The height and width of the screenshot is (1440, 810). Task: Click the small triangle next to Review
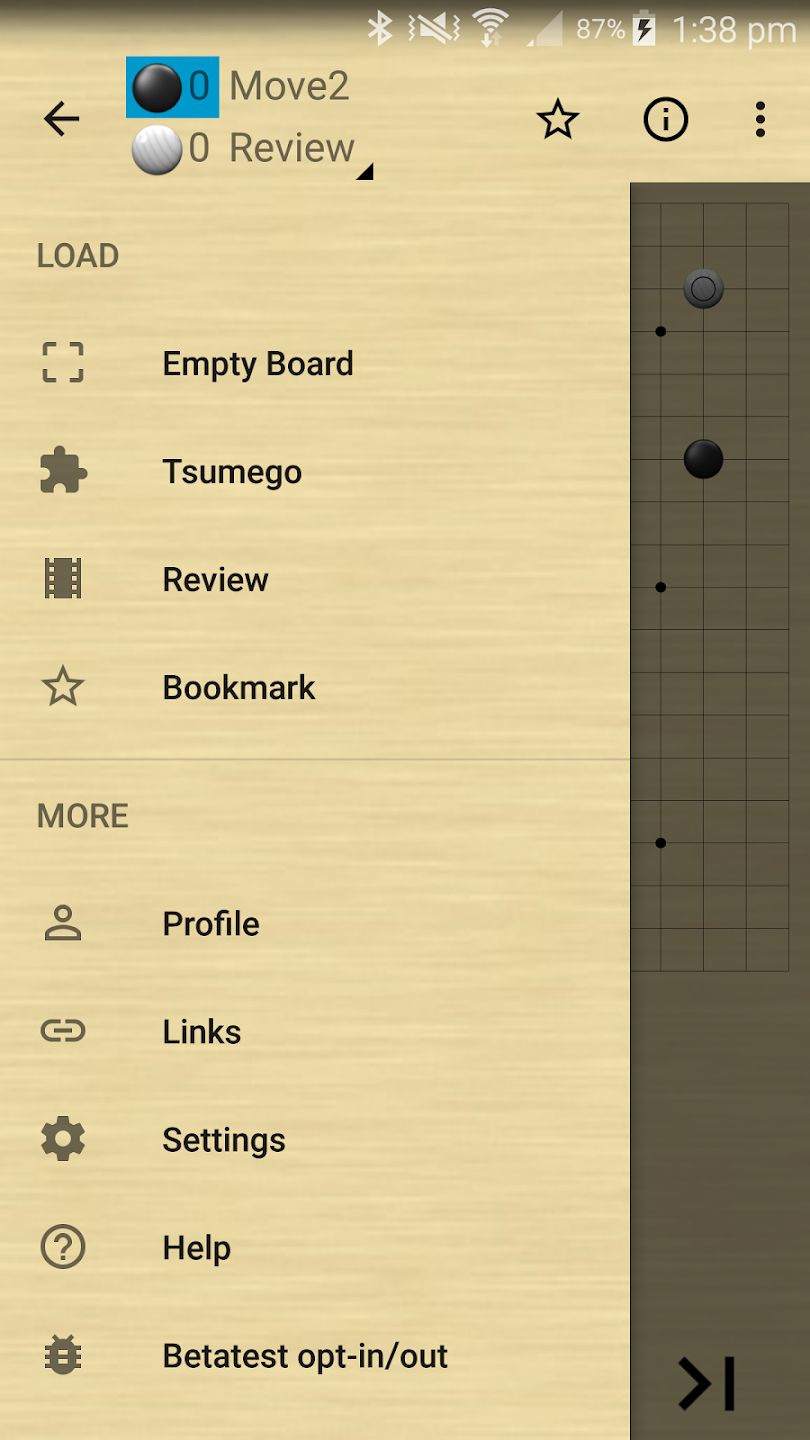366,172
